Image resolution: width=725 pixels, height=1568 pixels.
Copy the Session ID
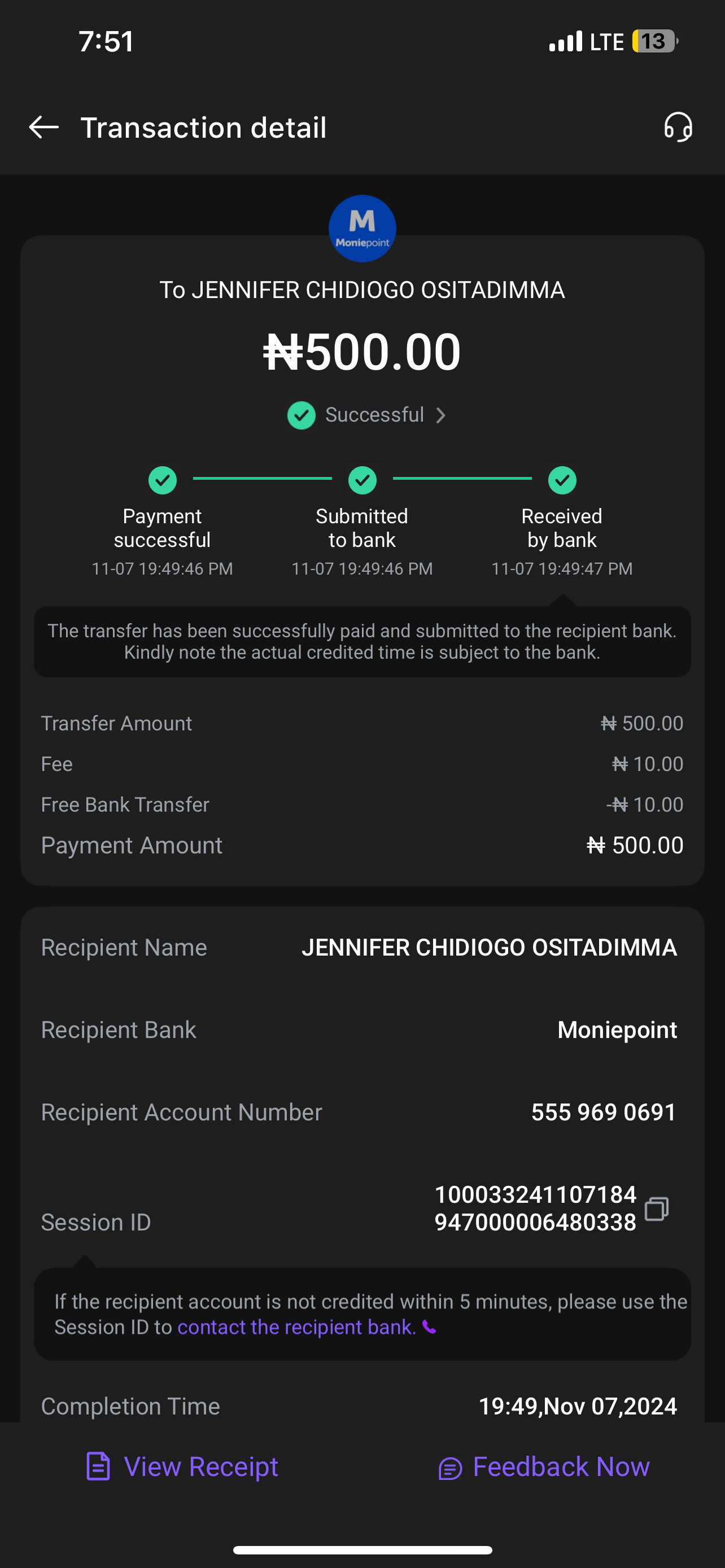(x=656, y=1208)
